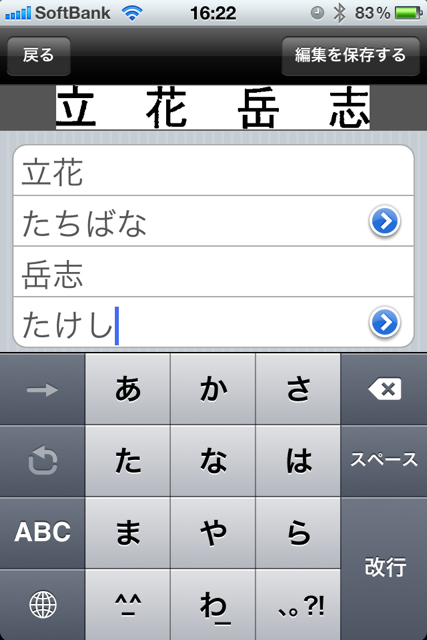Type the か key
The height and width of the screenshot is (640, 427).
(x=213, y=389)
